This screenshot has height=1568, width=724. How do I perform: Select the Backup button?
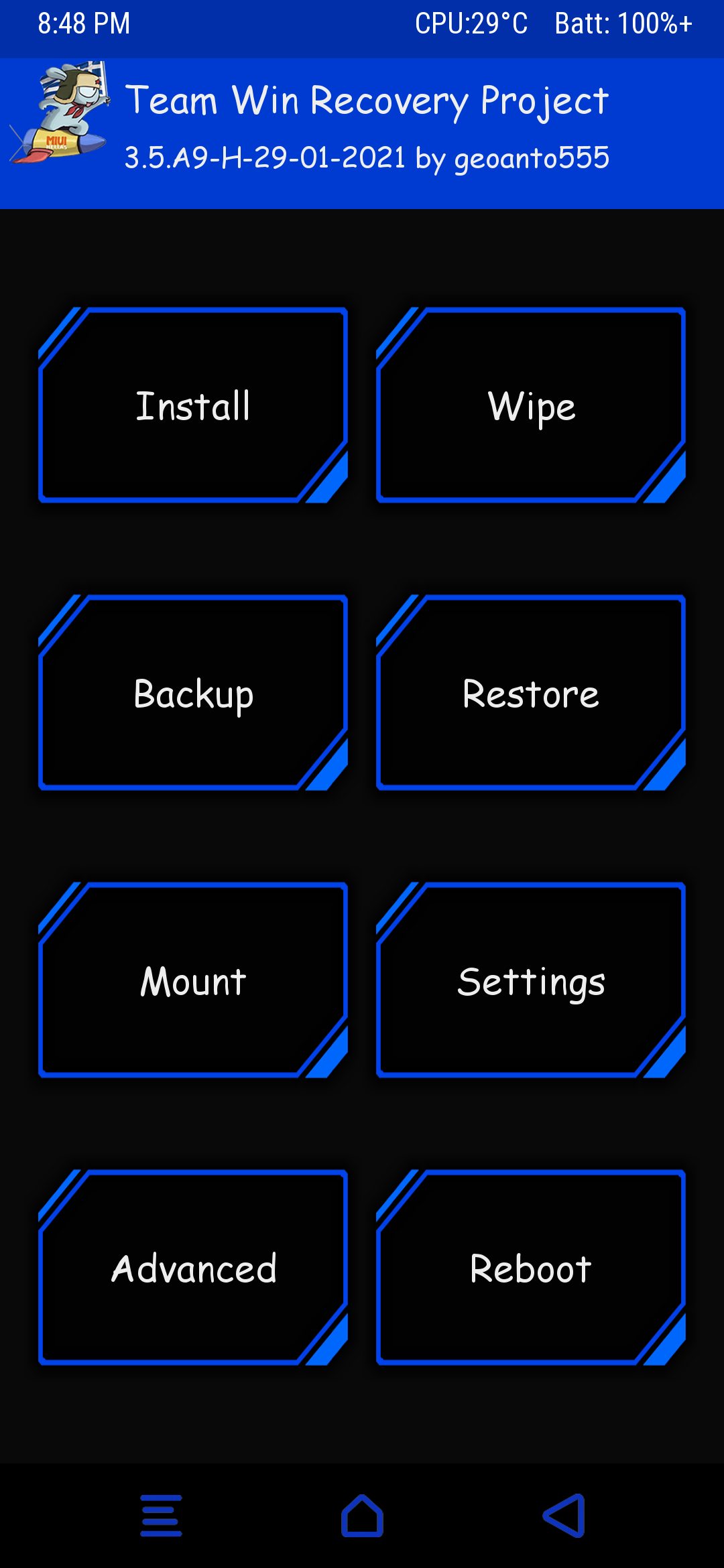pos(193,693)
